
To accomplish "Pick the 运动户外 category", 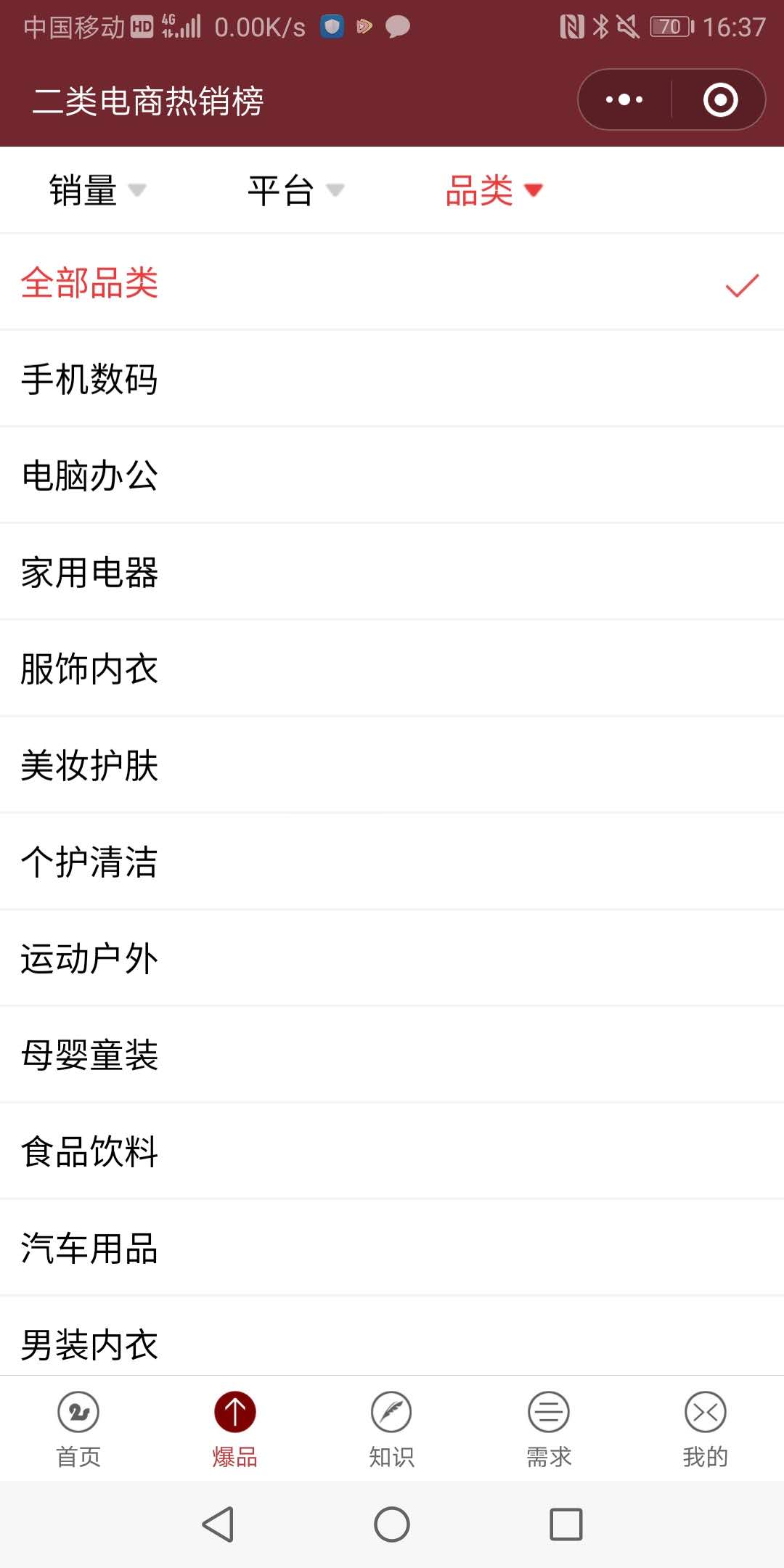I will coord(392,958).
